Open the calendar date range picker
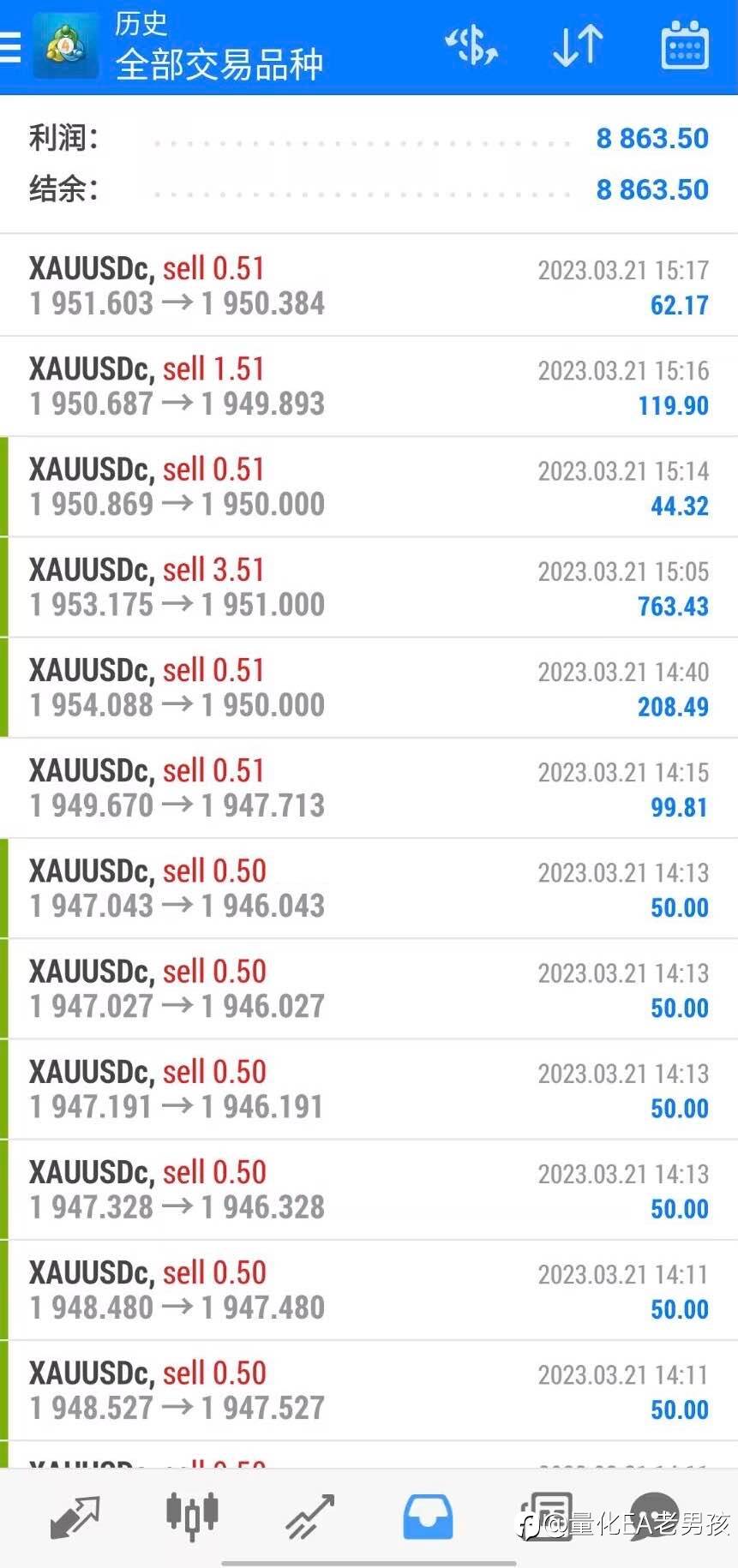The height and width of the screenshot is (1568, 738). 685,45
